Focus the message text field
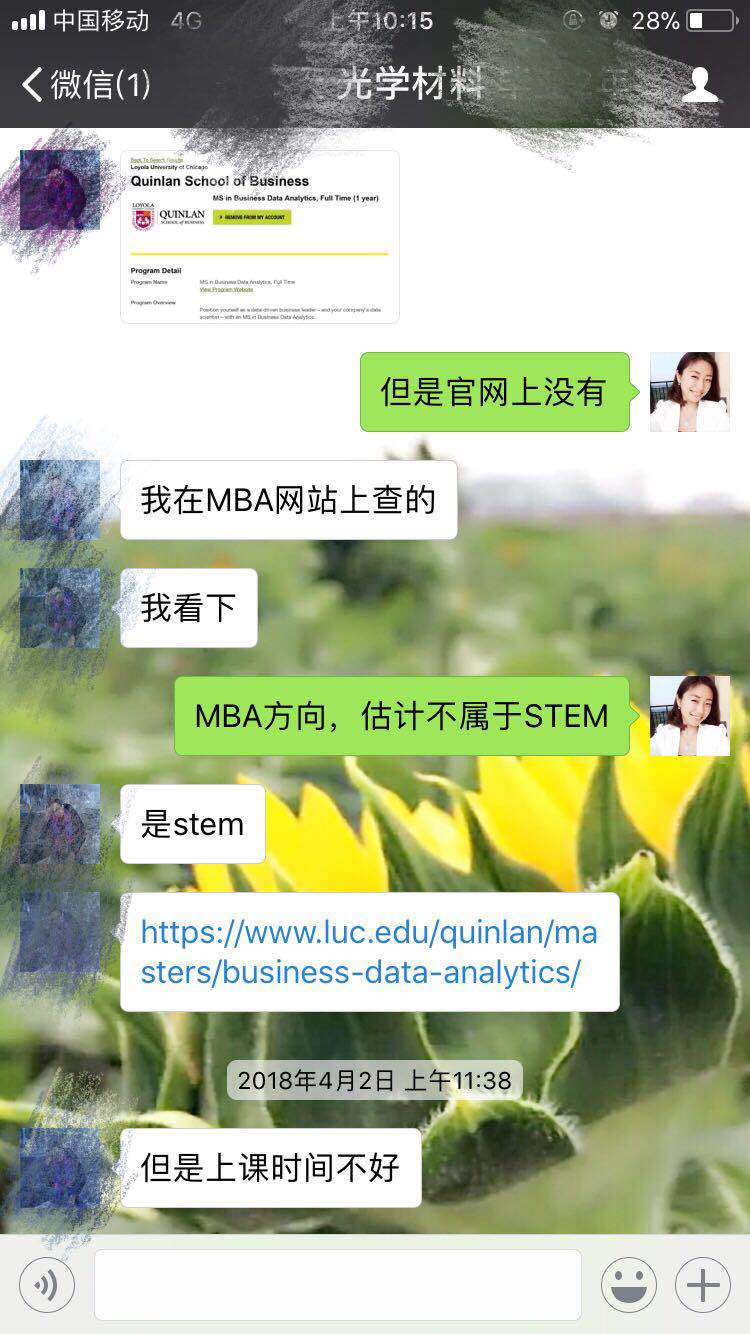 [338, 1285]
